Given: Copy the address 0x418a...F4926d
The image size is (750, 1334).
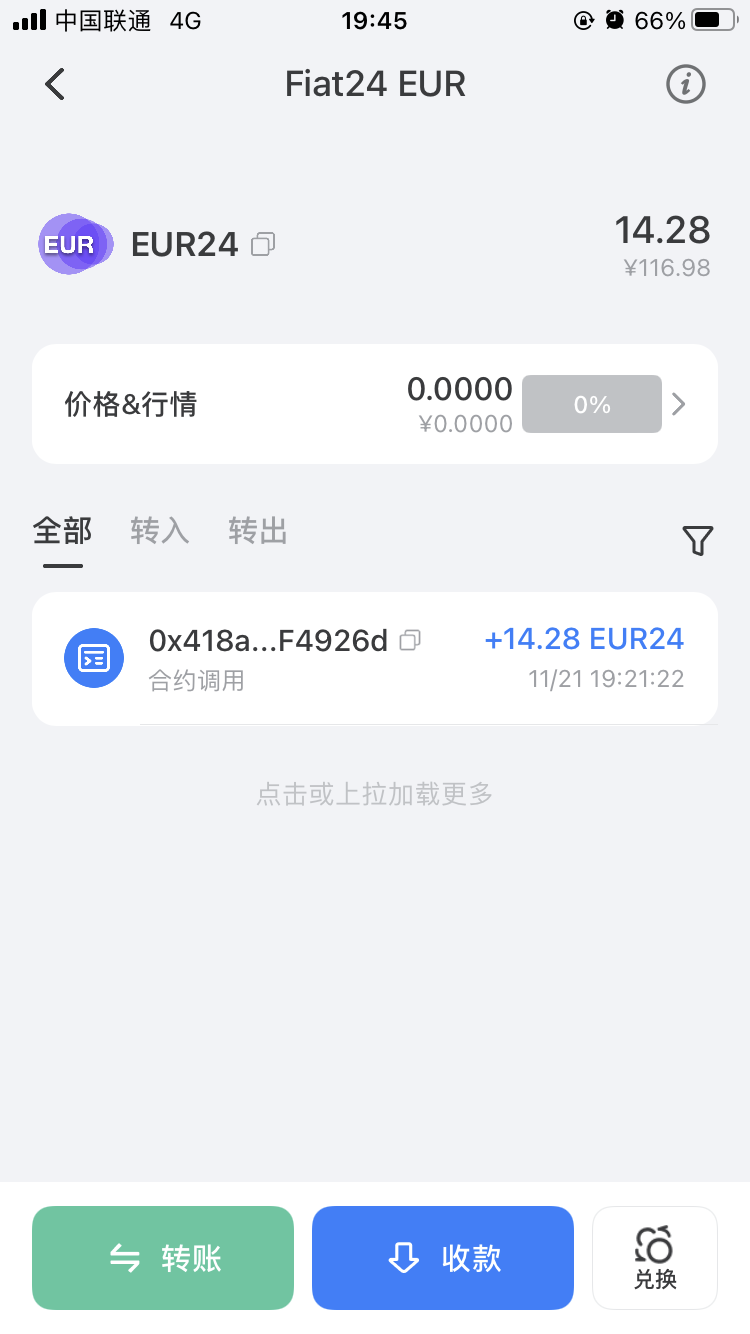Looking at the screenshot, I should click(x=410, y=641).
